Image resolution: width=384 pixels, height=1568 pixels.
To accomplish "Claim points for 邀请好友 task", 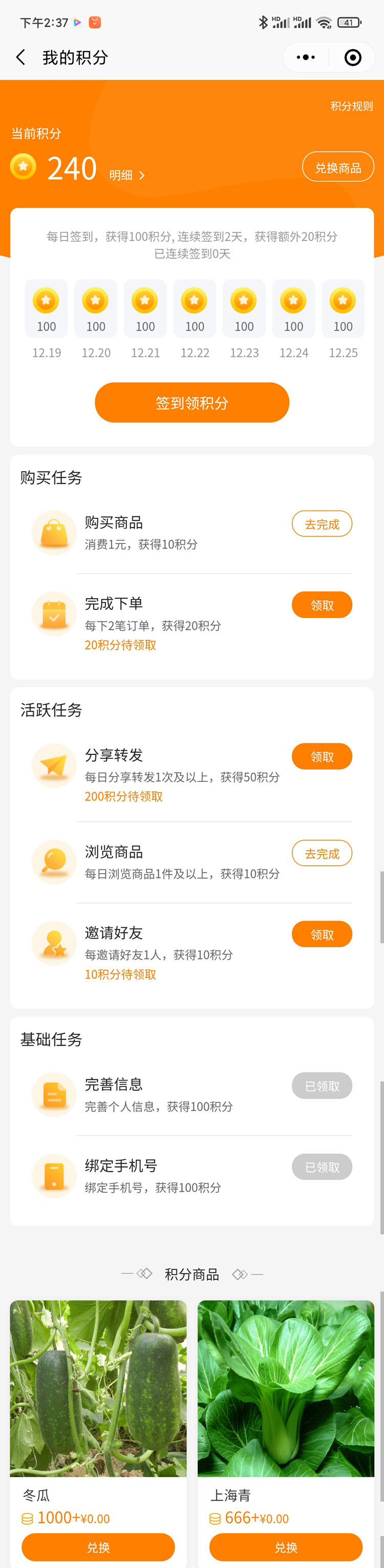I will click(x=322, y=934).
